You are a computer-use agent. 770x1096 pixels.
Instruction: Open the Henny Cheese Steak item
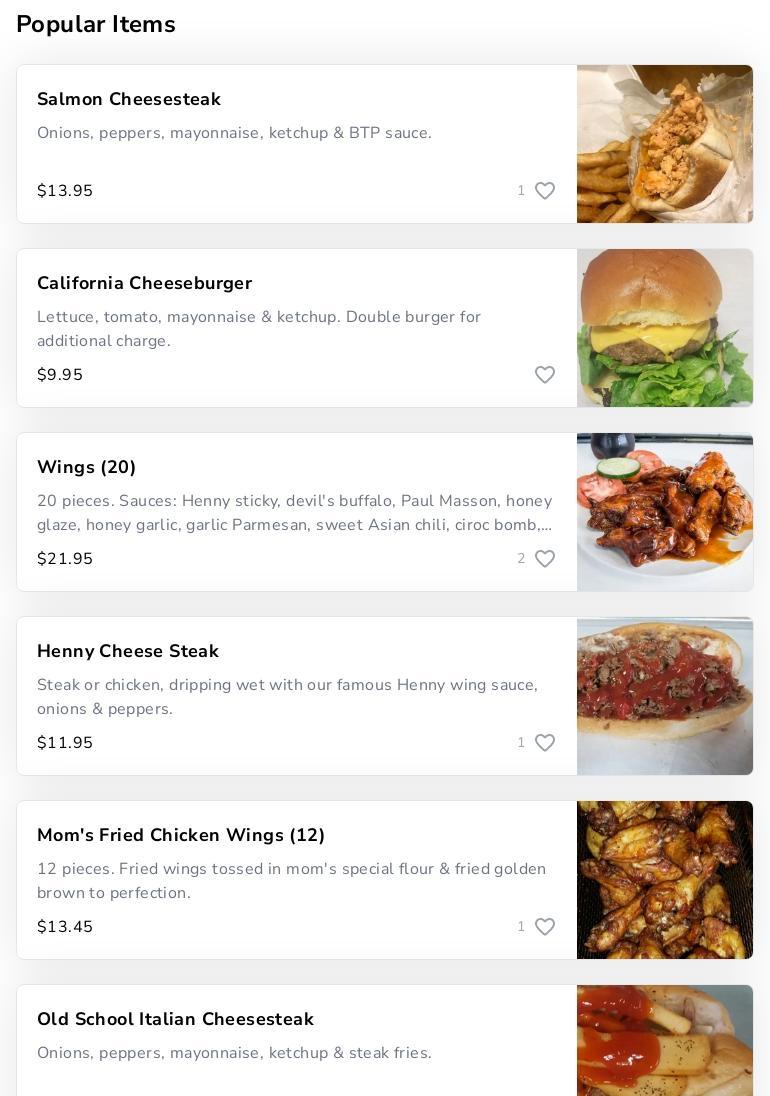coord(128,651)
